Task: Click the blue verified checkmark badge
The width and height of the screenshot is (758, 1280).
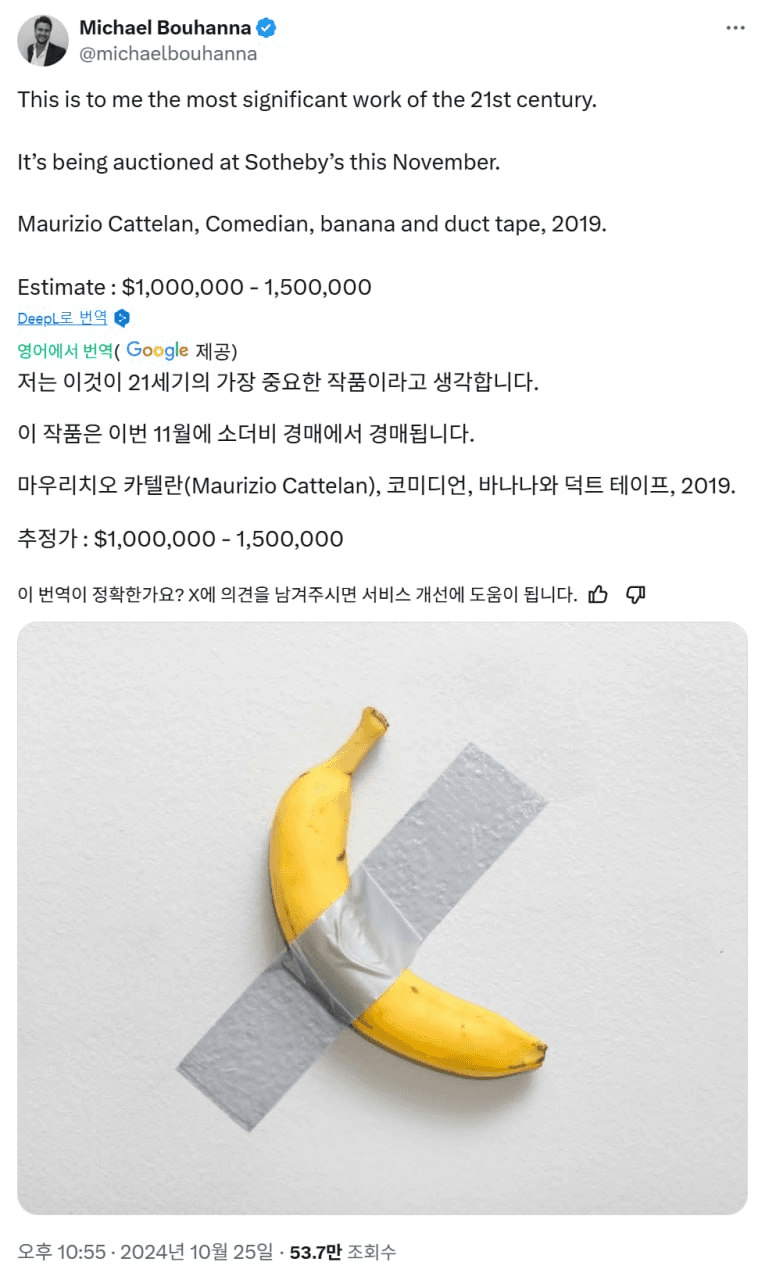Action: 264,28
